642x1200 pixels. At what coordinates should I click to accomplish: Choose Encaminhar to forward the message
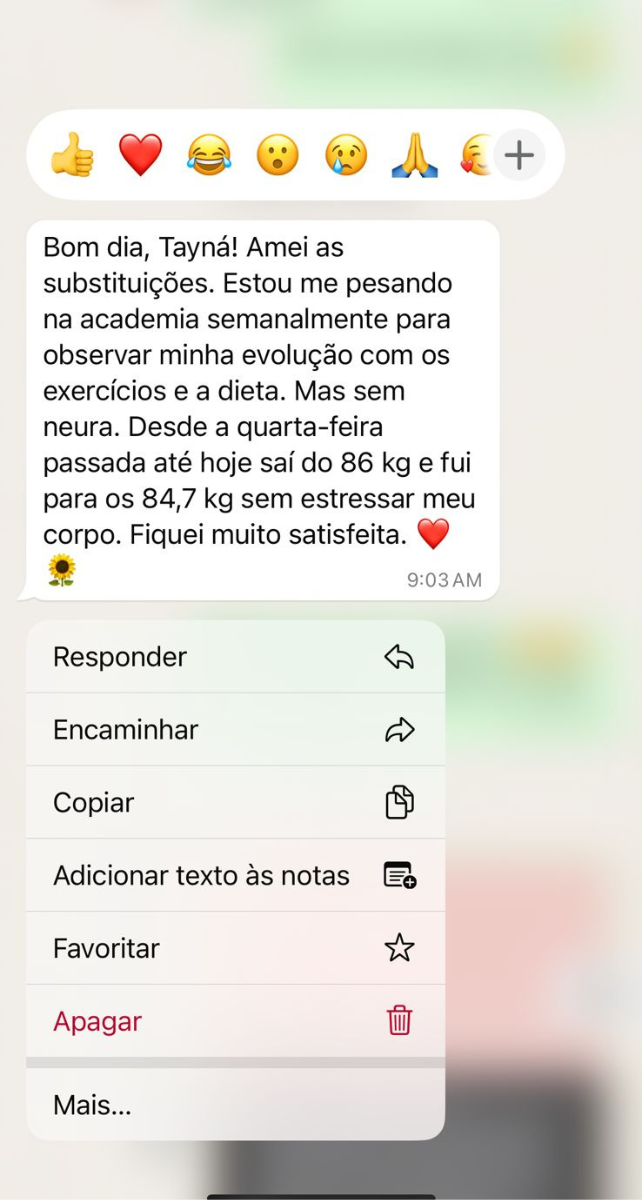coord(235,730)
